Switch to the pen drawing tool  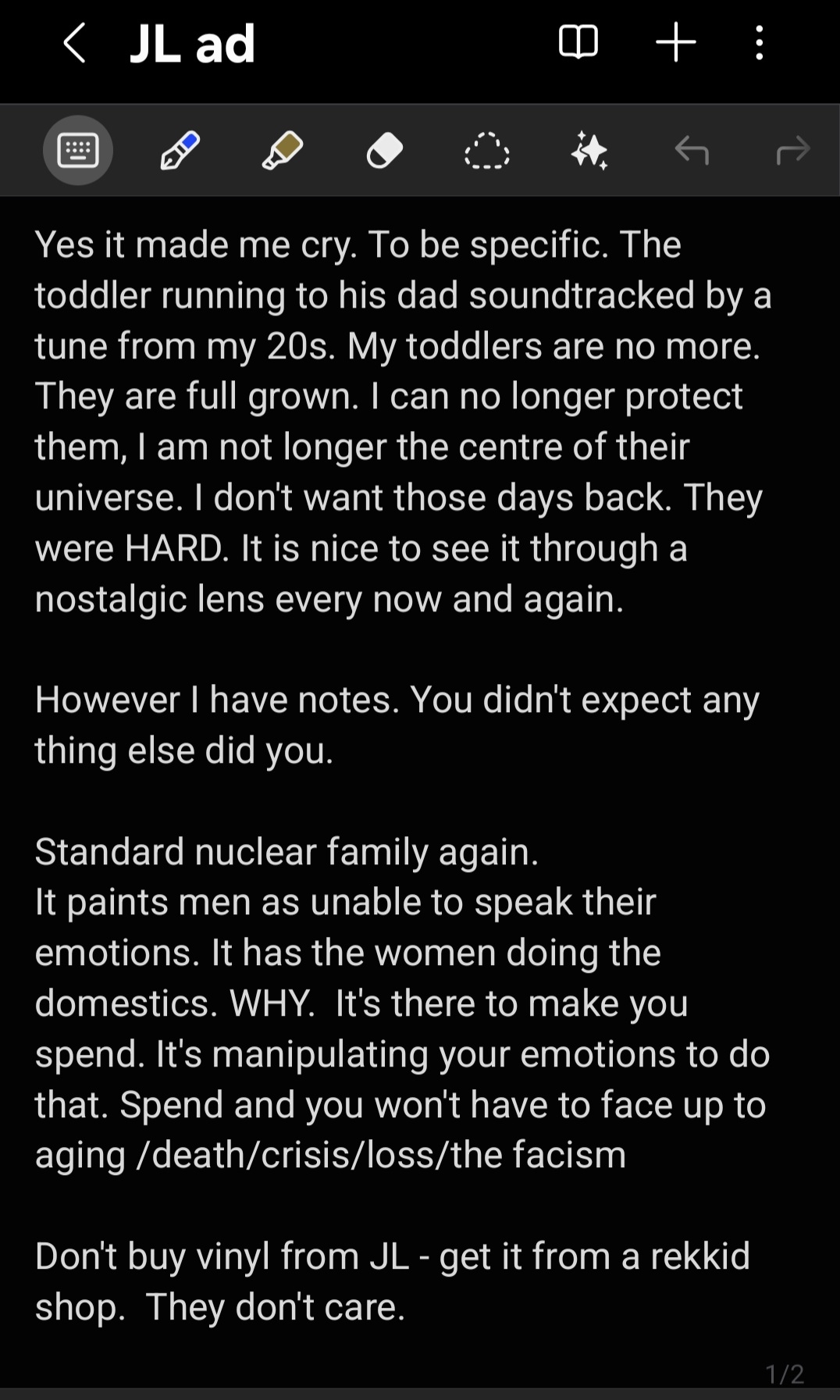[180, 150]
